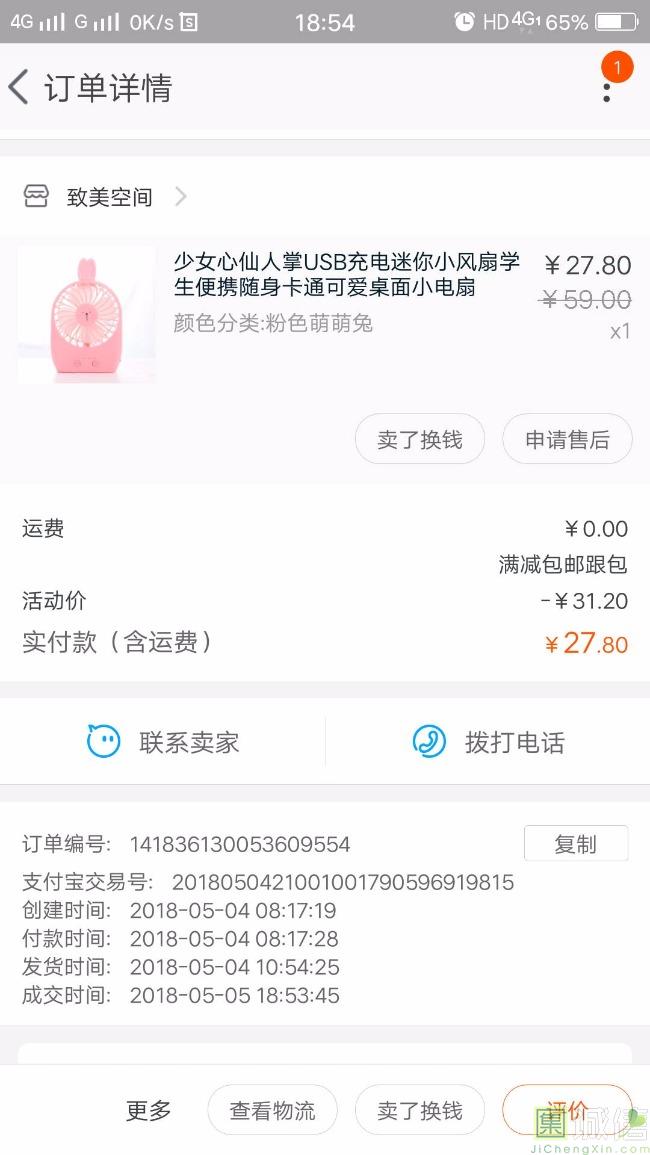Tap 卖了换钱 under the product

coord(420,440)
